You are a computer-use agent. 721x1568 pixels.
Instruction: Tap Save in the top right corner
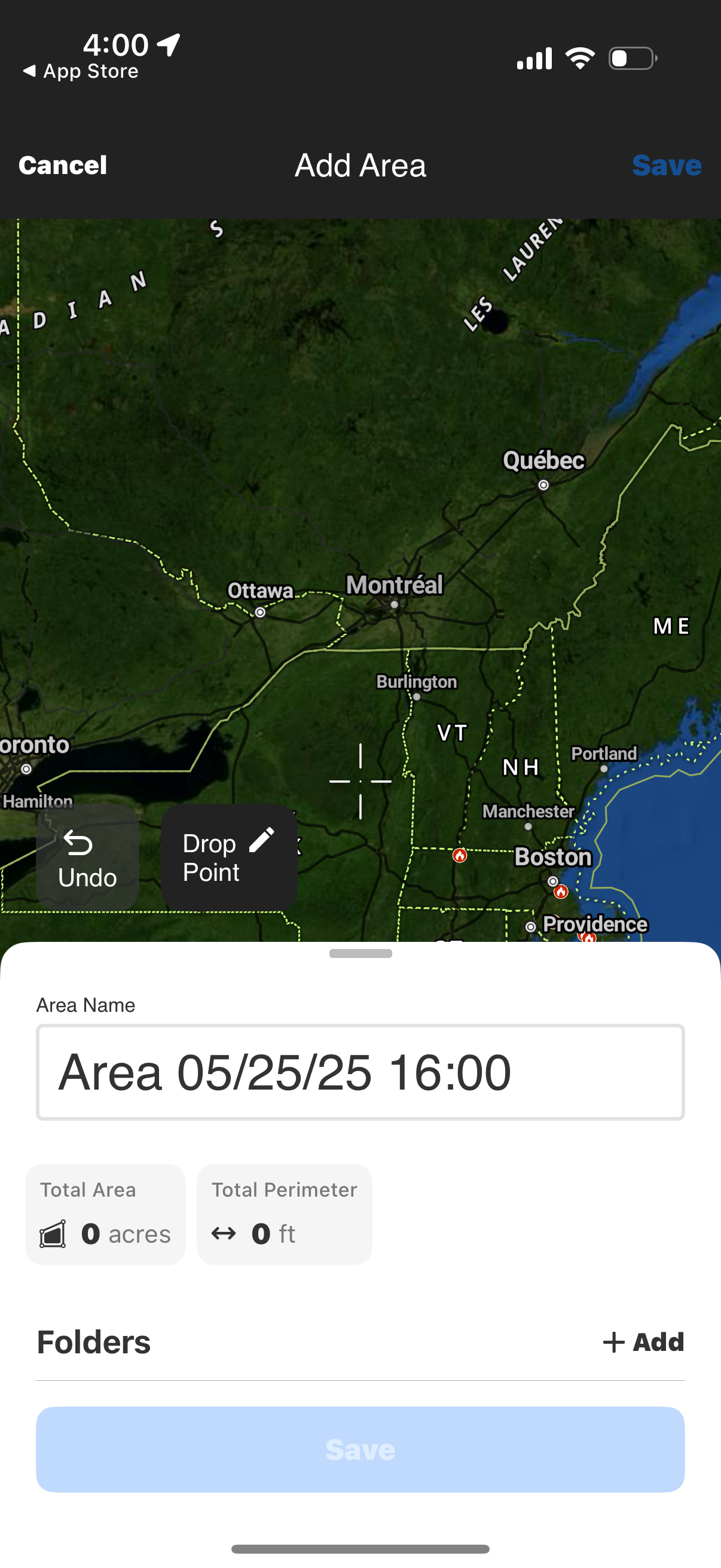coord(667,165)
